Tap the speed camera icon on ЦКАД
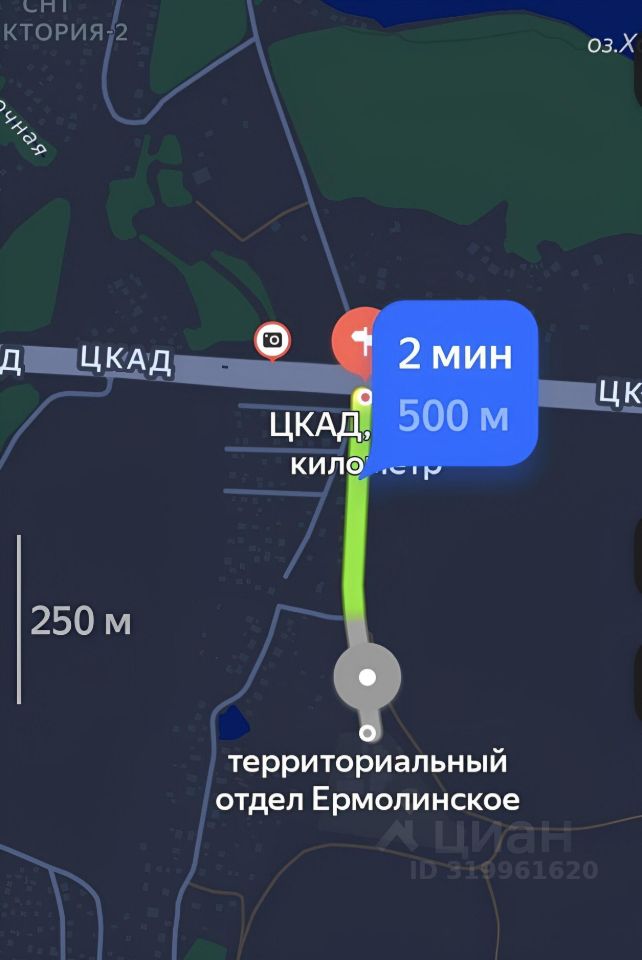 click(x=272, y=341)
